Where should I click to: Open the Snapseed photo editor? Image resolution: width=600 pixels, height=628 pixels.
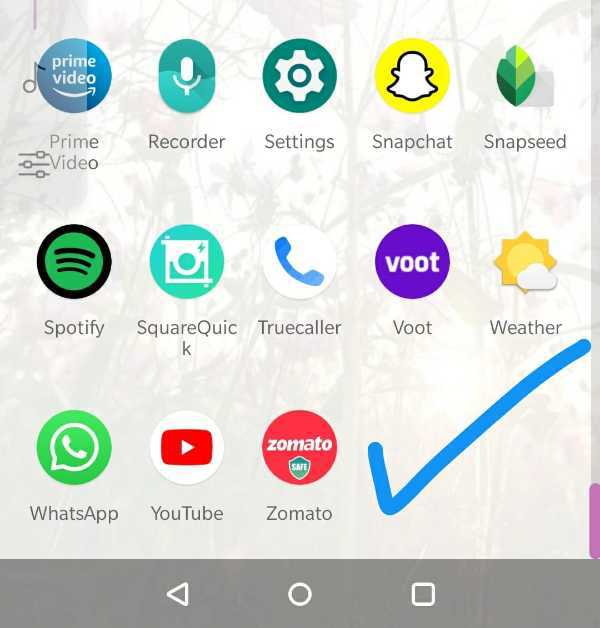[524, 76]
